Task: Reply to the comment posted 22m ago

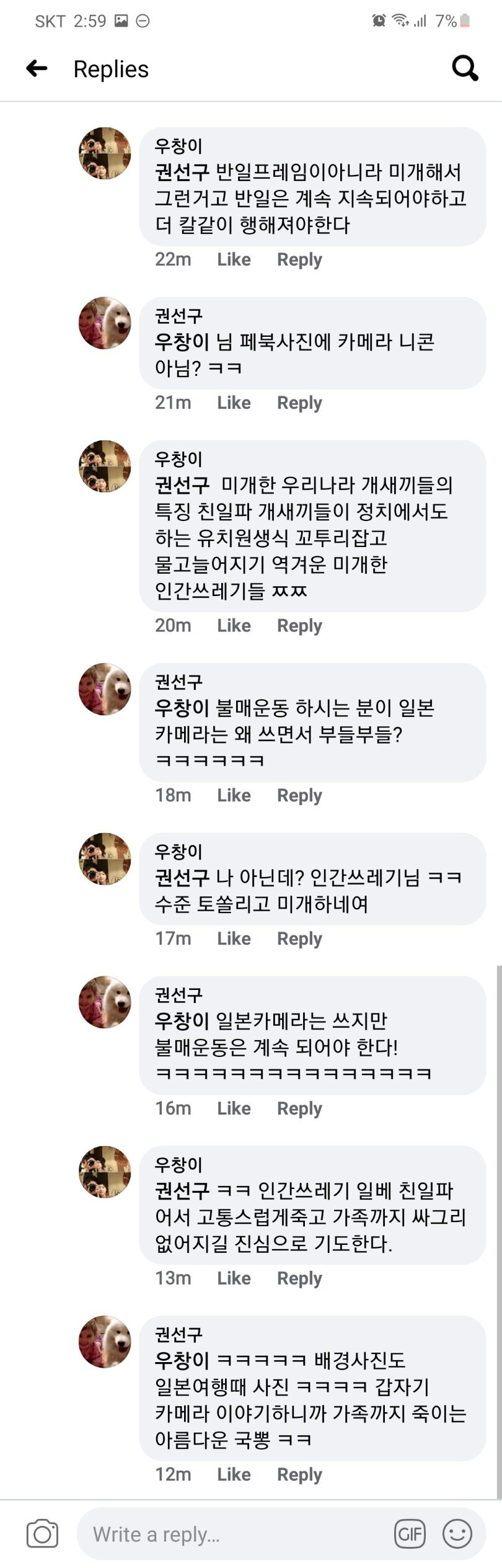Action: click(x=299, y=259)
